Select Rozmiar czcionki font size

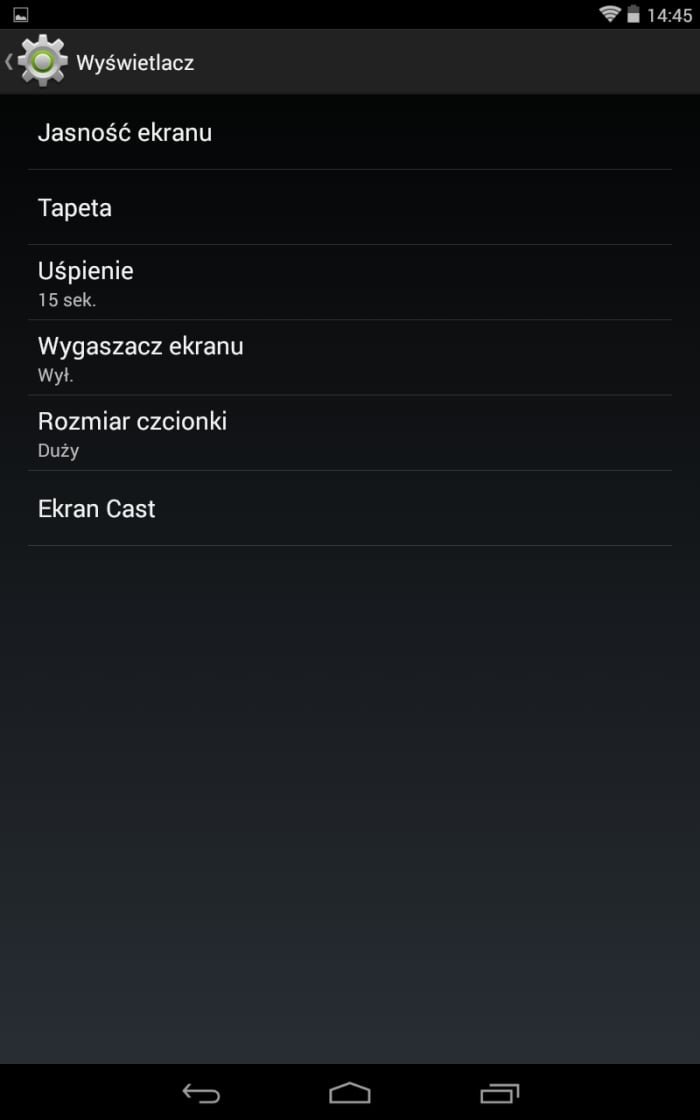click(x=349, y=434)
